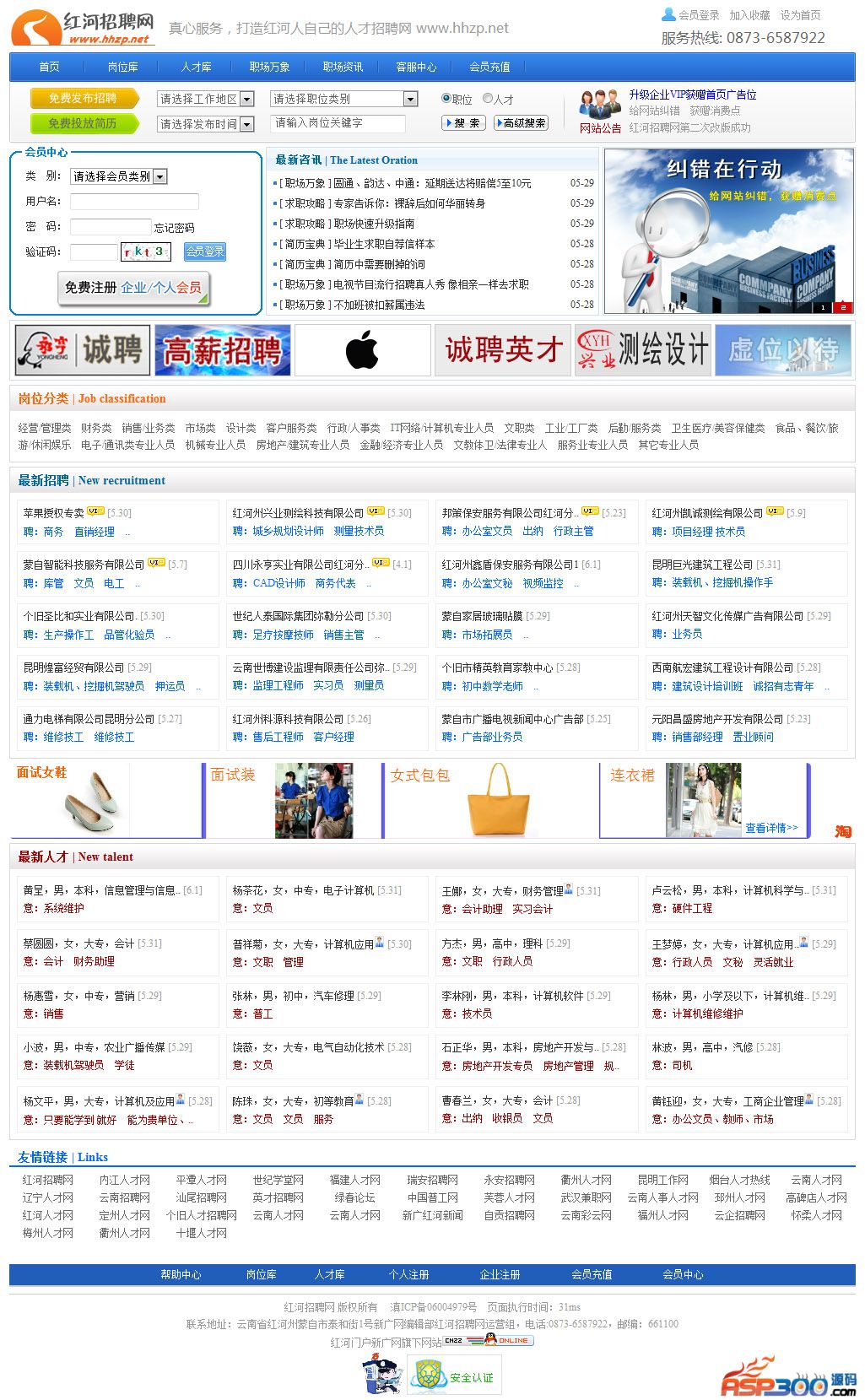The height and width of the screenshot is (1400, 865).
Task: Open the 设为首页 link at the top
Action: [x=800, y=15]
